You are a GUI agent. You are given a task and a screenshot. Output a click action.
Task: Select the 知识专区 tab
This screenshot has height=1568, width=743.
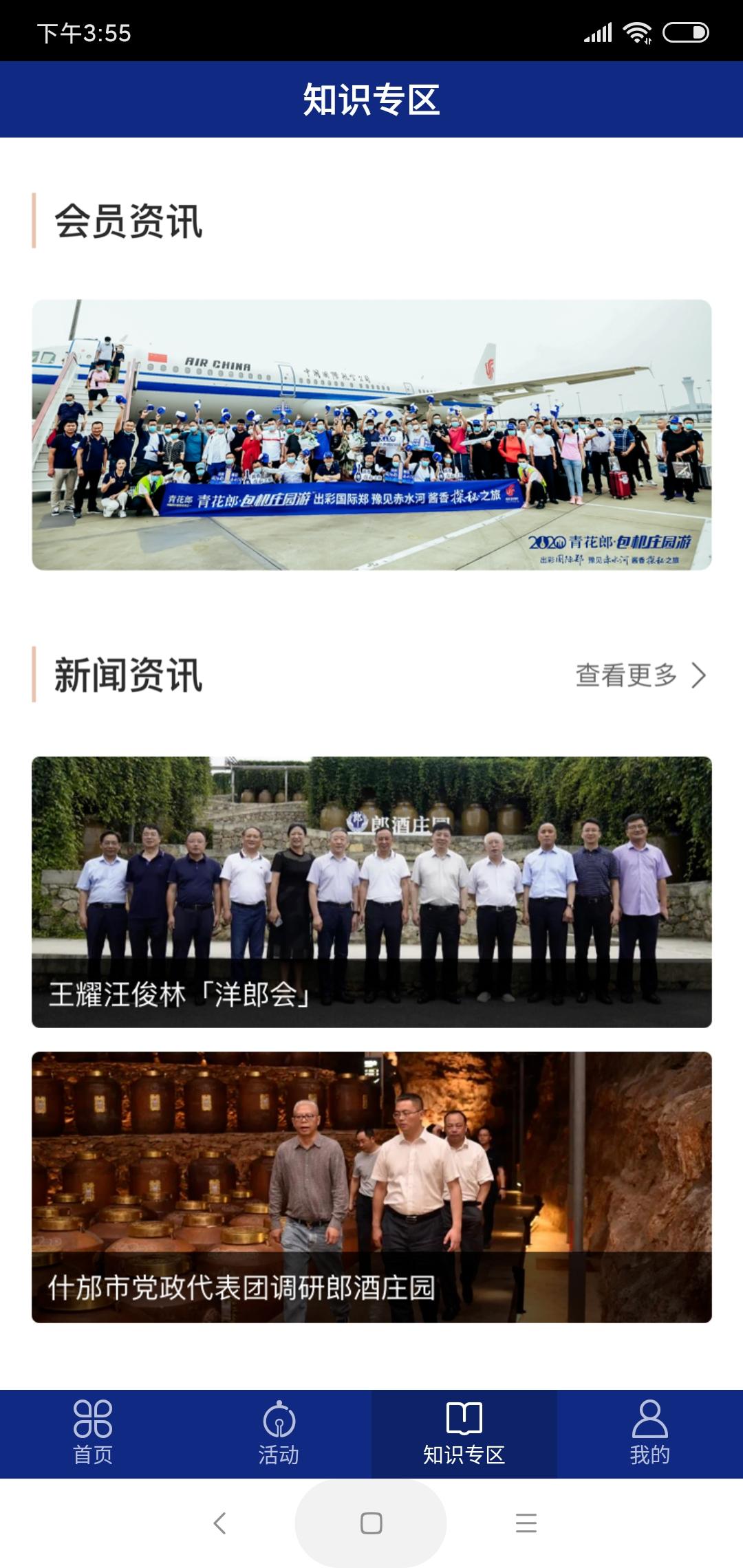[x=464, y=1433]
